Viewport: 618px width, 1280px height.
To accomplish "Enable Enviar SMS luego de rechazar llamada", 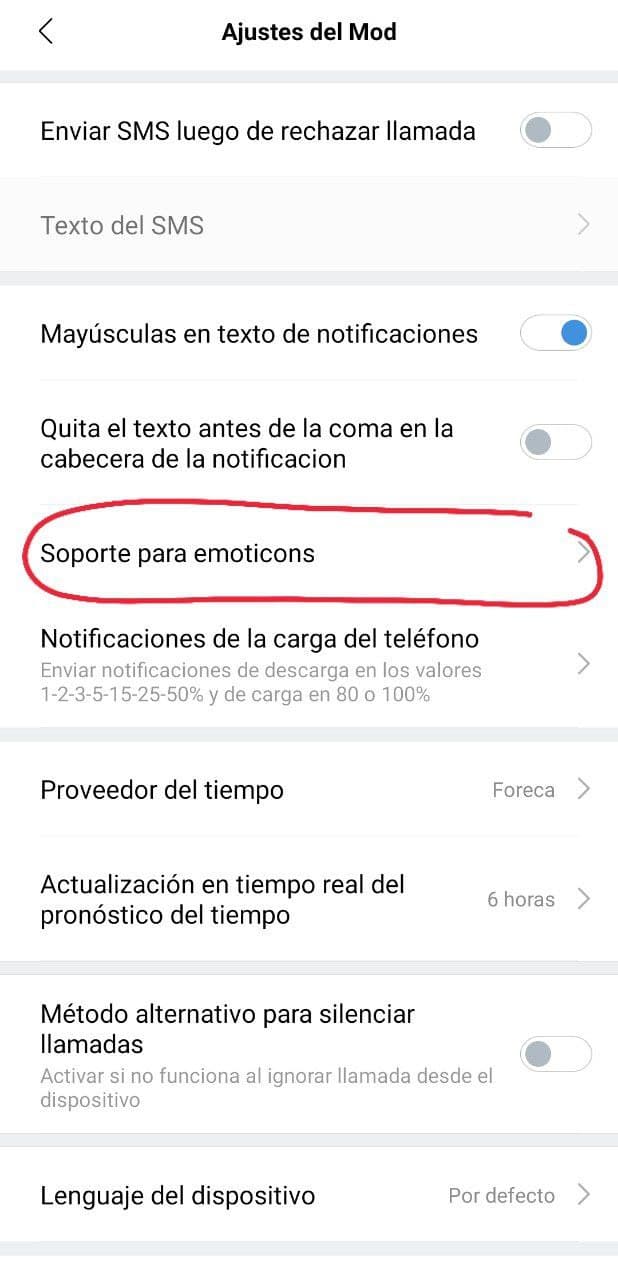I will [x=555, y=131].
